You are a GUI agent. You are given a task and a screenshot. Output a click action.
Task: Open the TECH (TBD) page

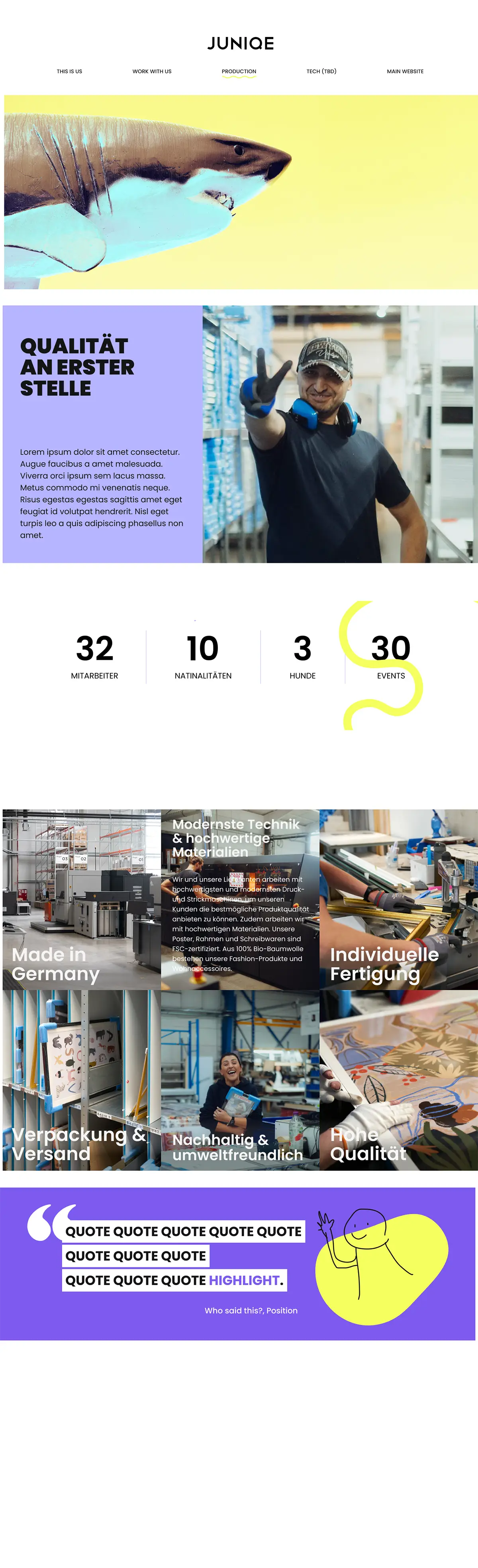click(x=321, y=72)
